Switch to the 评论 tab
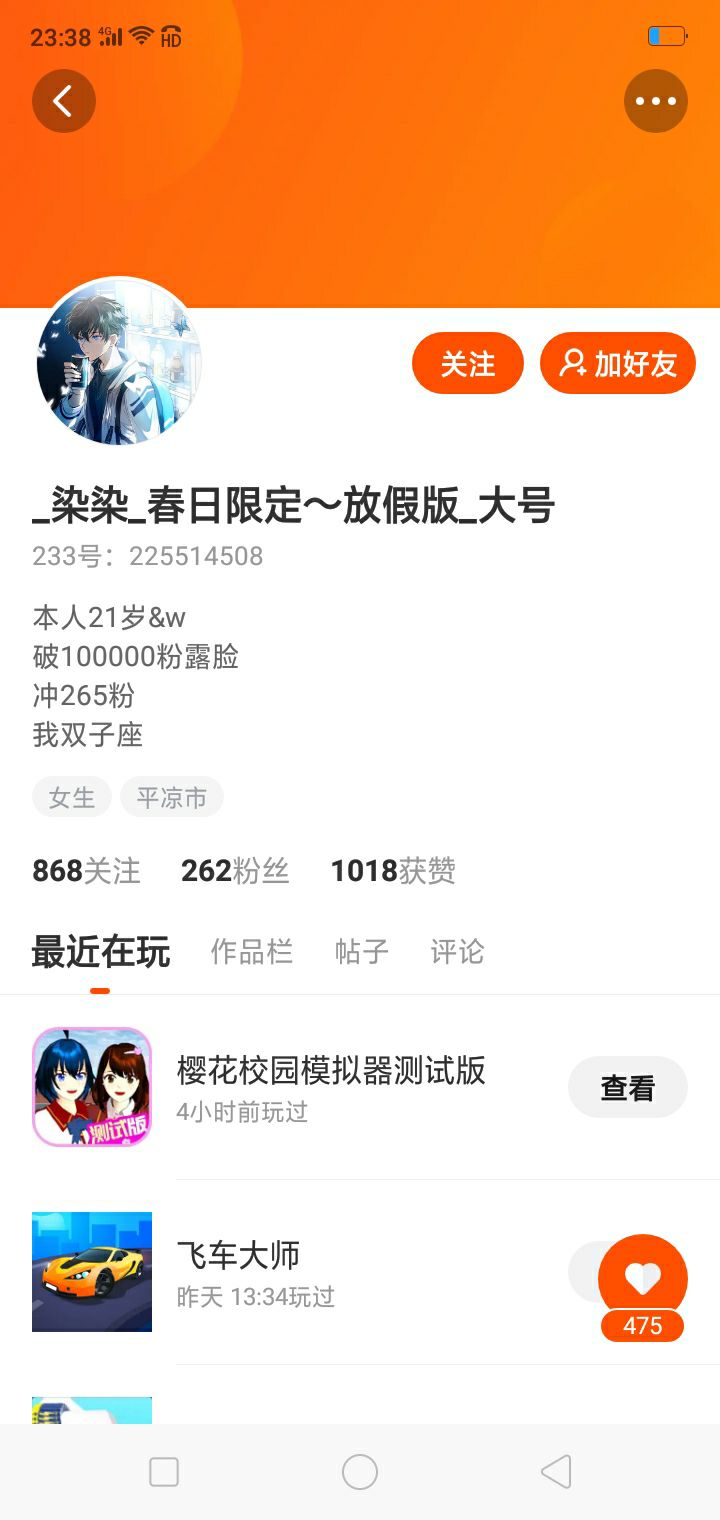Image resolution: width=720 pixels, height=1520 pixels. pyautogui.click(x=458, y=951)
